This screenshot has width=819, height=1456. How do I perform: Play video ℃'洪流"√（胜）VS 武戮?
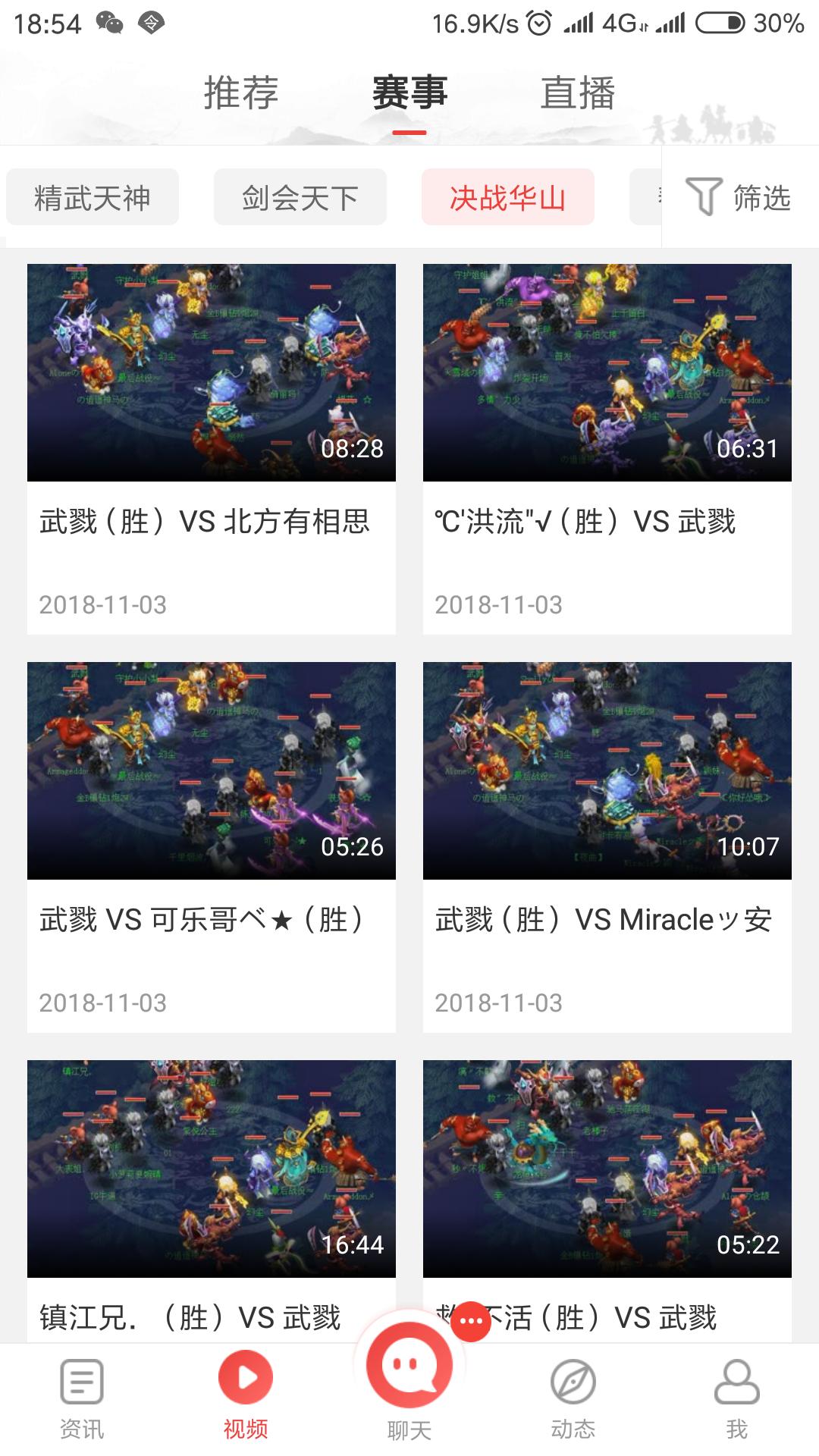tap(607, 372)
